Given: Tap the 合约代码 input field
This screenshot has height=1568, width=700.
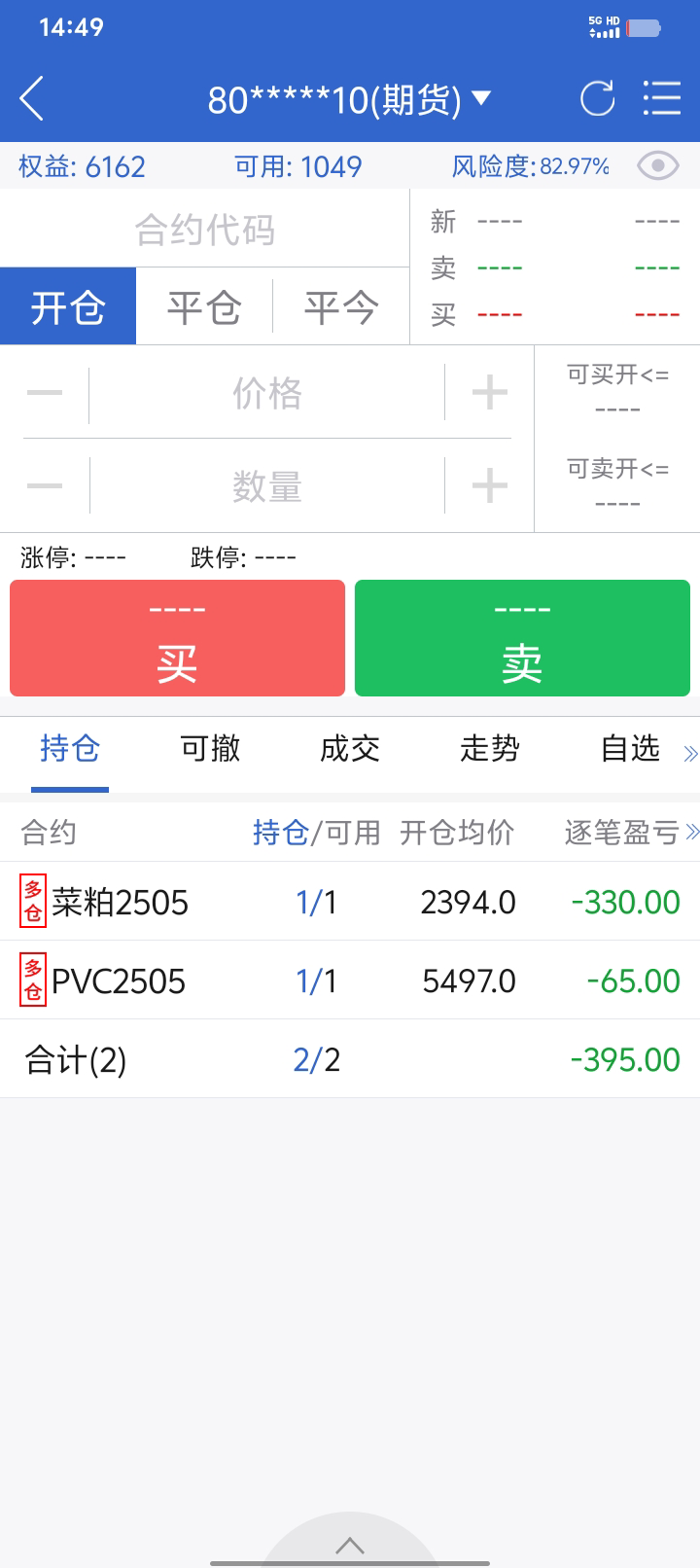Looking at the screenshot, I should click(x=204, y=230).
